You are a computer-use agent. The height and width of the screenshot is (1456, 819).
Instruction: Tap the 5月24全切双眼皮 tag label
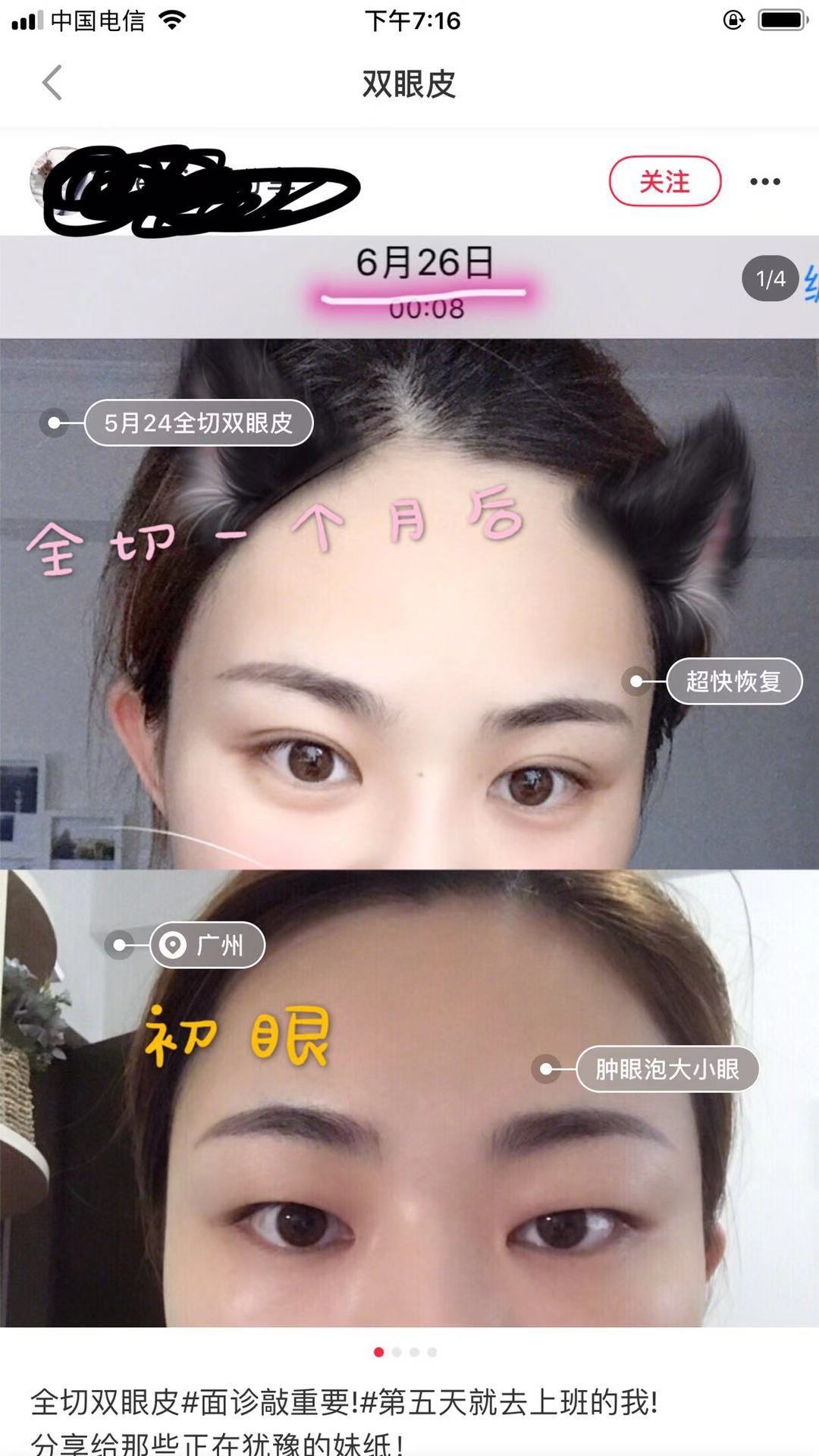[199, 422]
